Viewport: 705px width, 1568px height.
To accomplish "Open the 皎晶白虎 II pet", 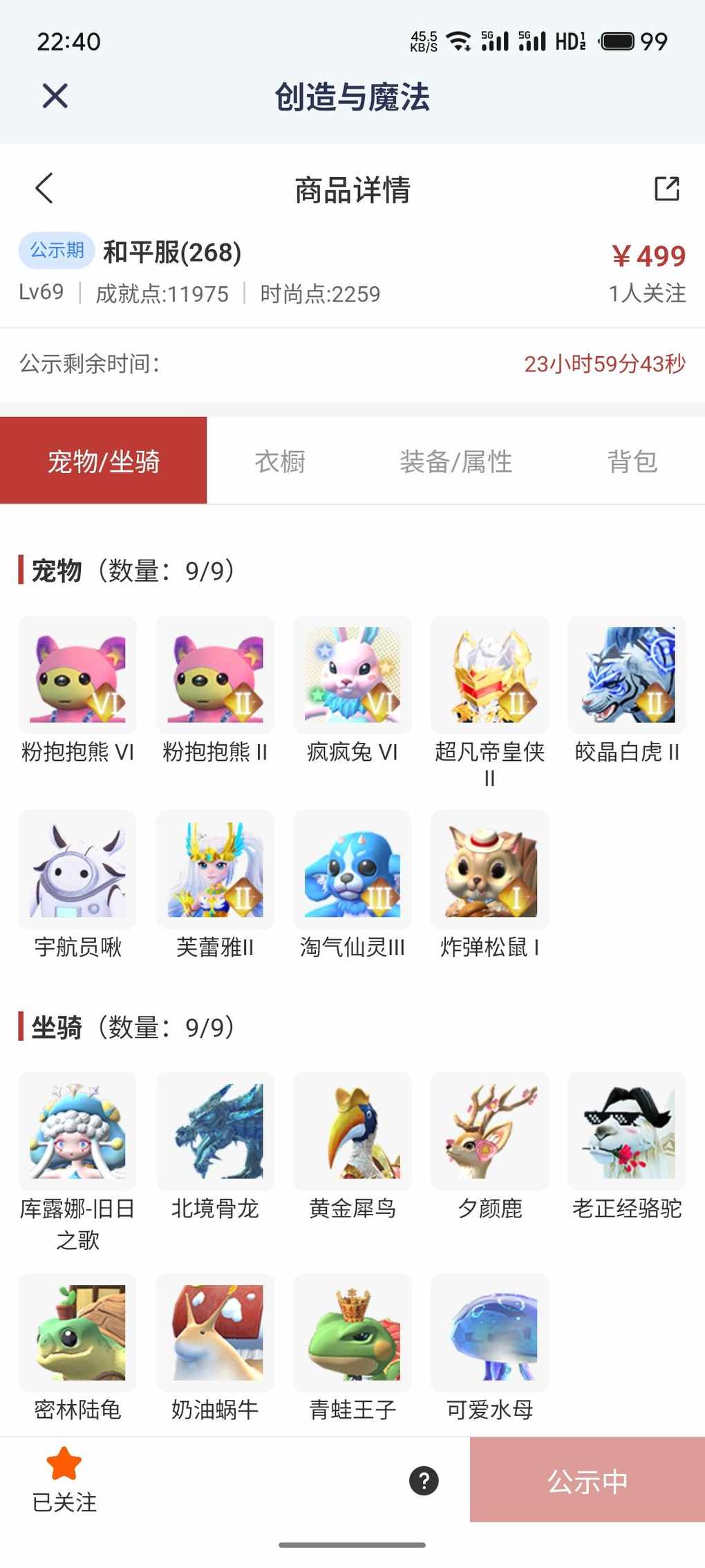I will point(627,675).
